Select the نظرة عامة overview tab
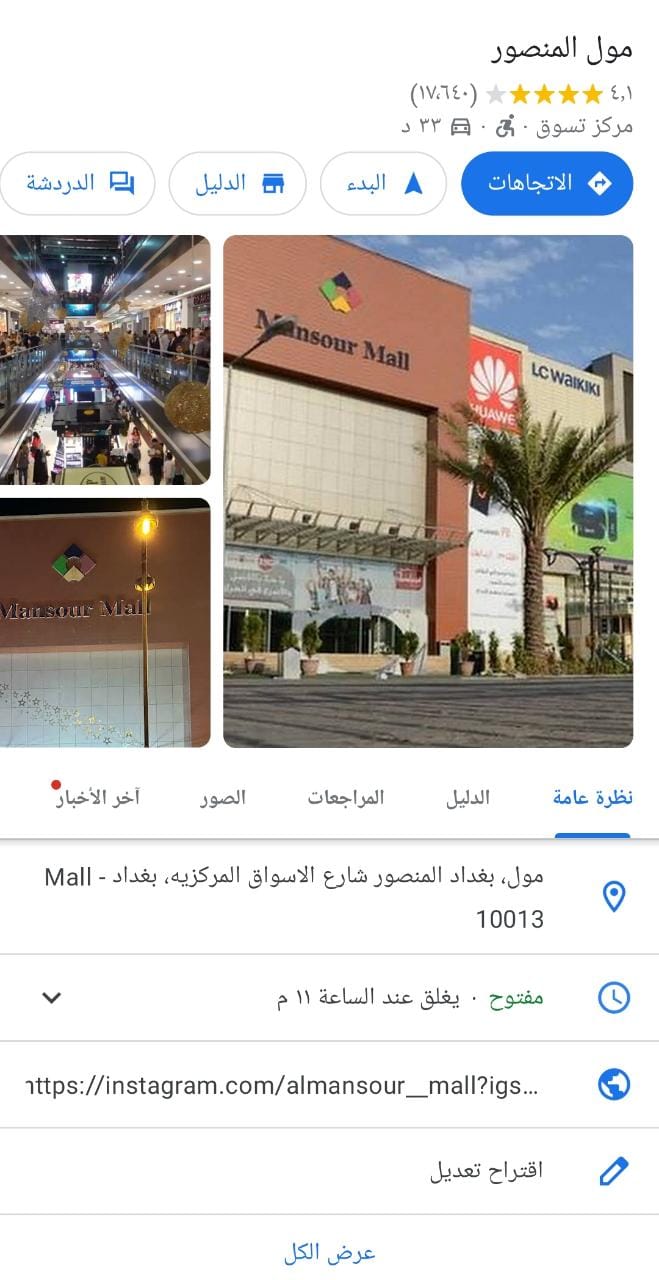 point(592,798)
